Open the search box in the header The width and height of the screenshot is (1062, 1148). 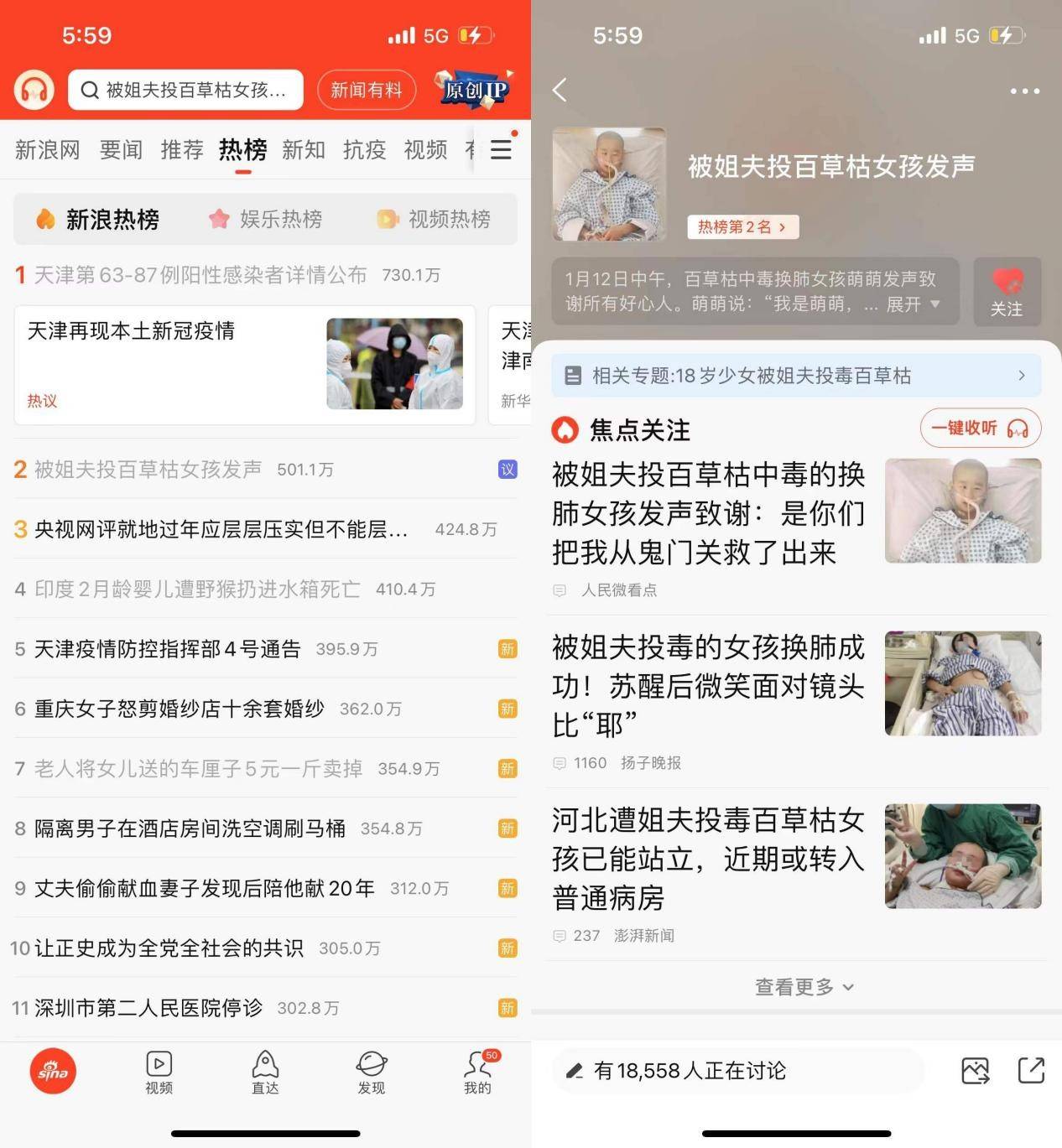185,90
